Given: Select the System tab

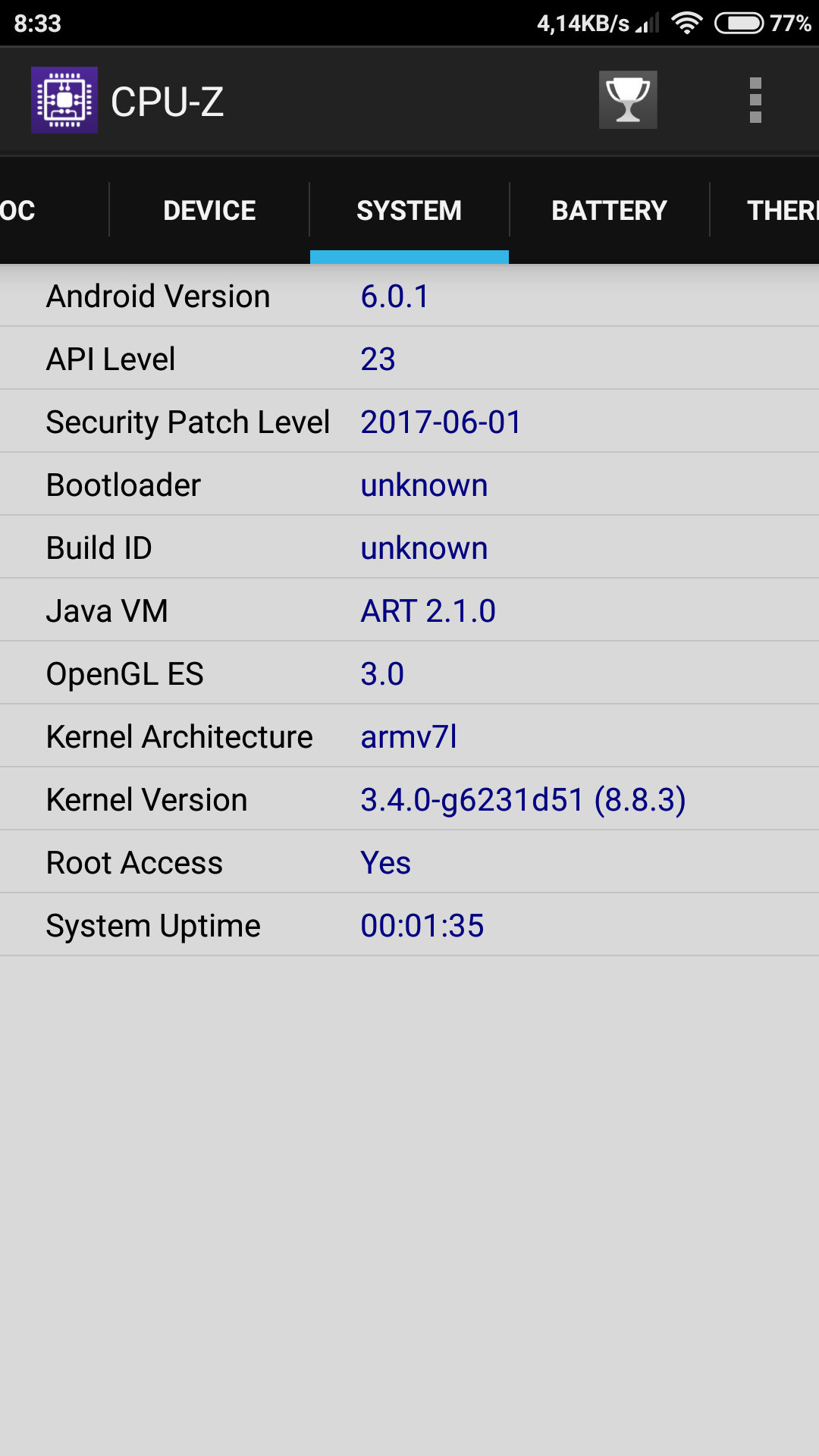Looking at the screenshot, I should pos(409,210).
